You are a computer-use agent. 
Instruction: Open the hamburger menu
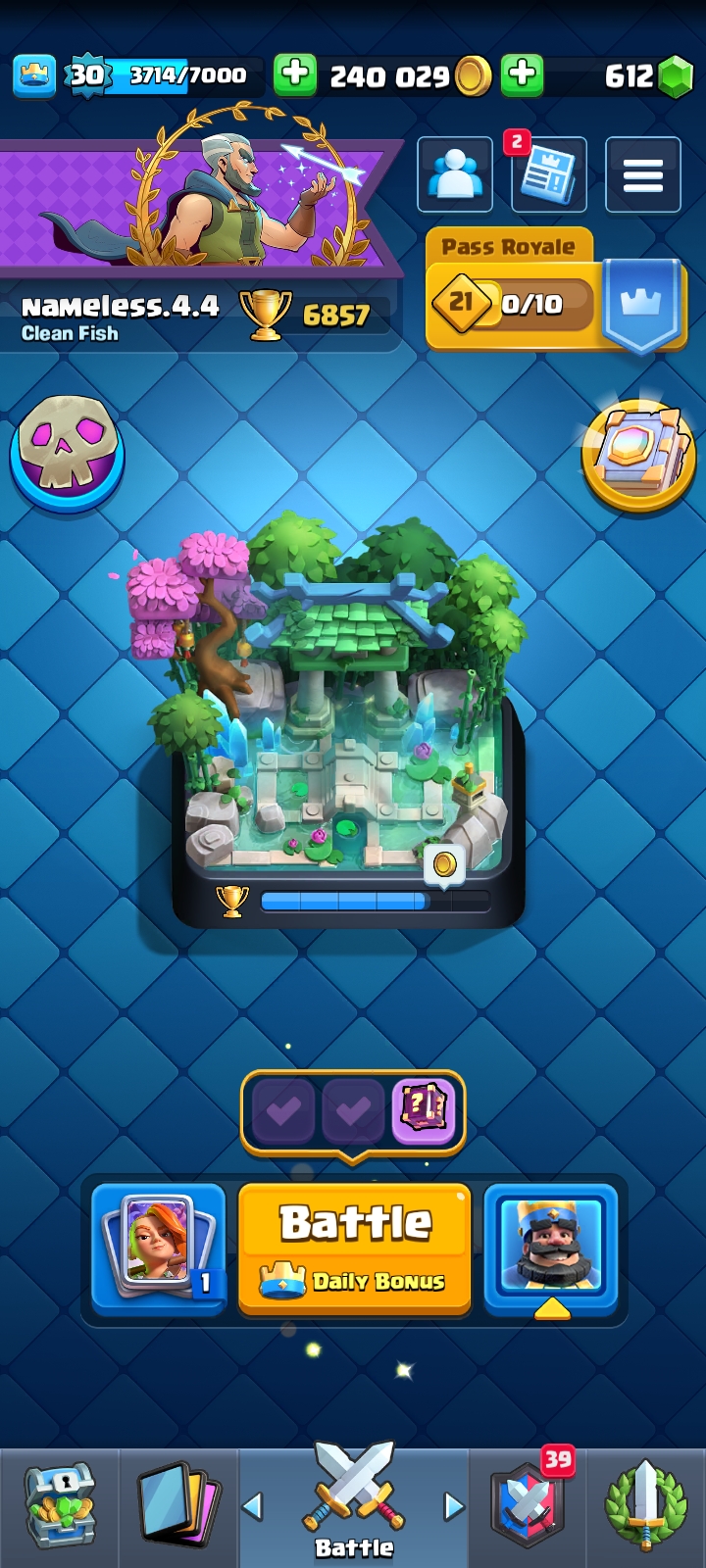[x=643, y=175]
